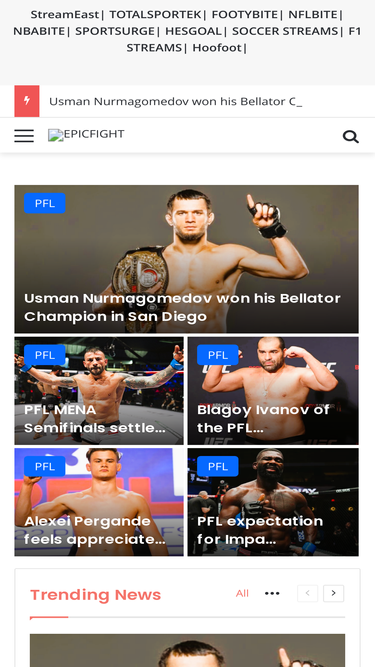
Task: Open the search icon
Action: [351, 137]
